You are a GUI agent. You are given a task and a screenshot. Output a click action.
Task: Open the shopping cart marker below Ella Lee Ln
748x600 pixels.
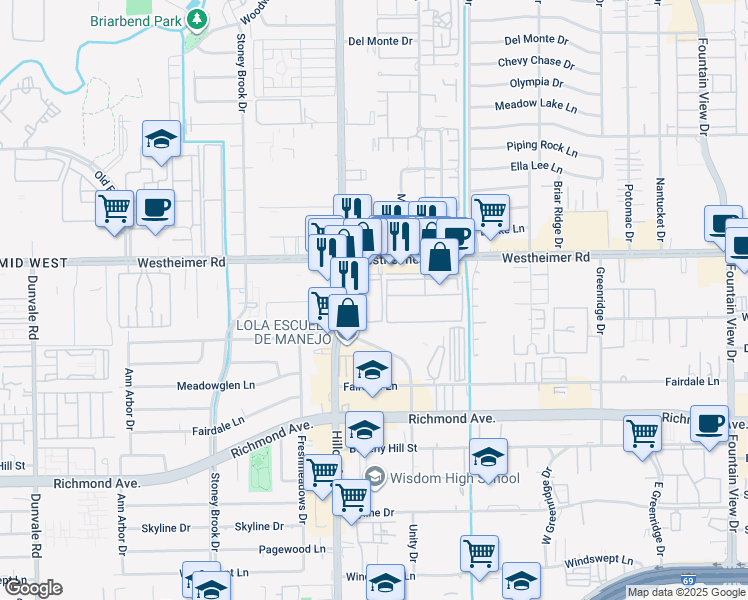pyautogui.click(x=490, y=214)
